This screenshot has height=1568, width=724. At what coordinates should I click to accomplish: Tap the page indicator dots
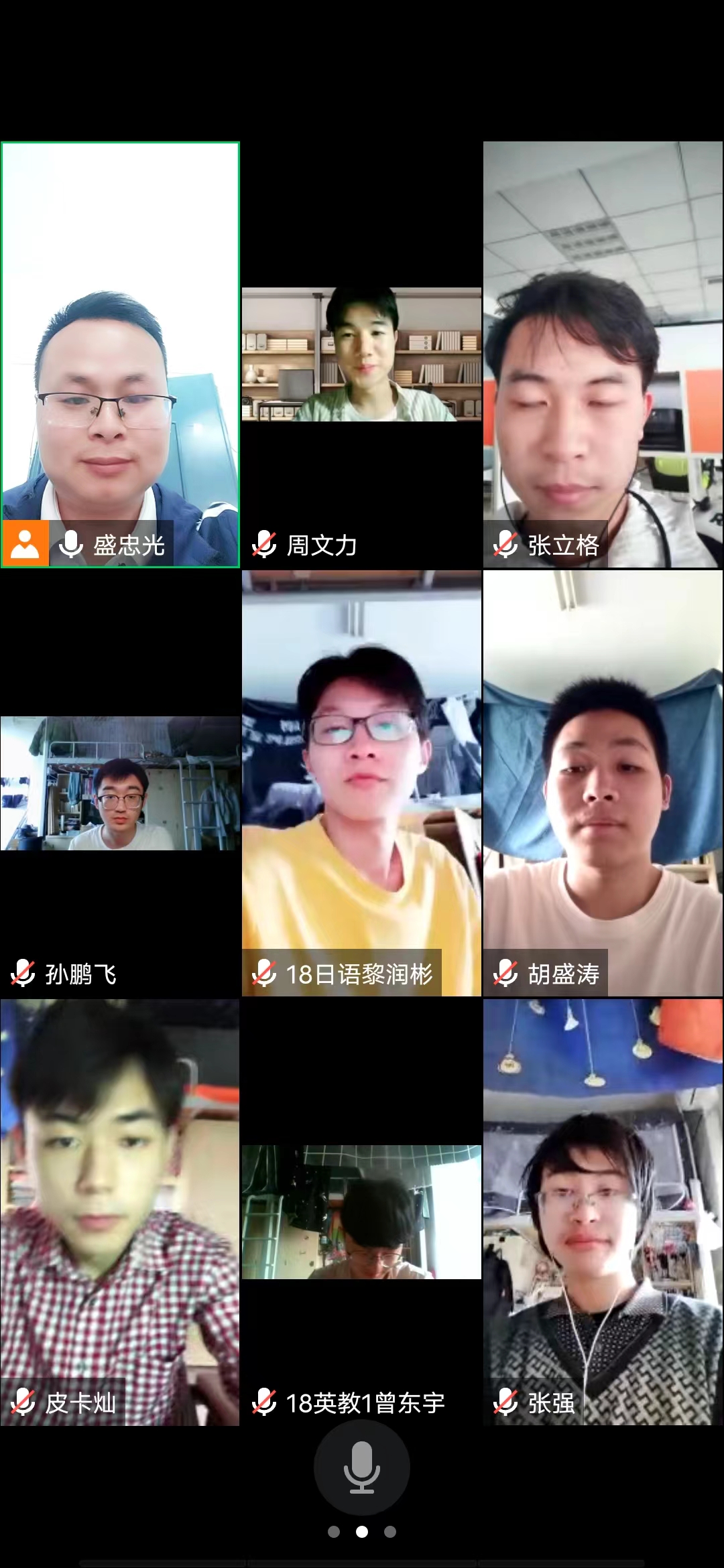(x=362, y=1532)
